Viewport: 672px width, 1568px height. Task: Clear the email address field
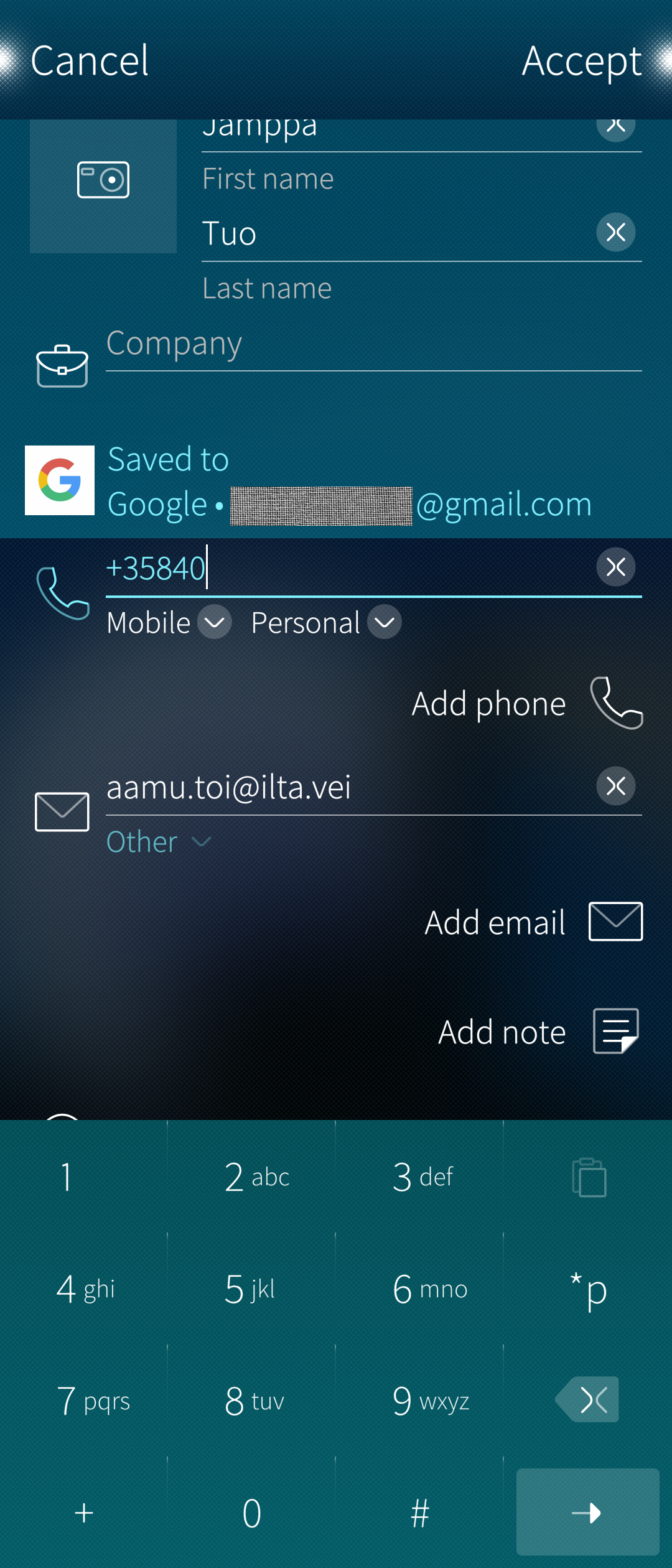coord(615,786)
